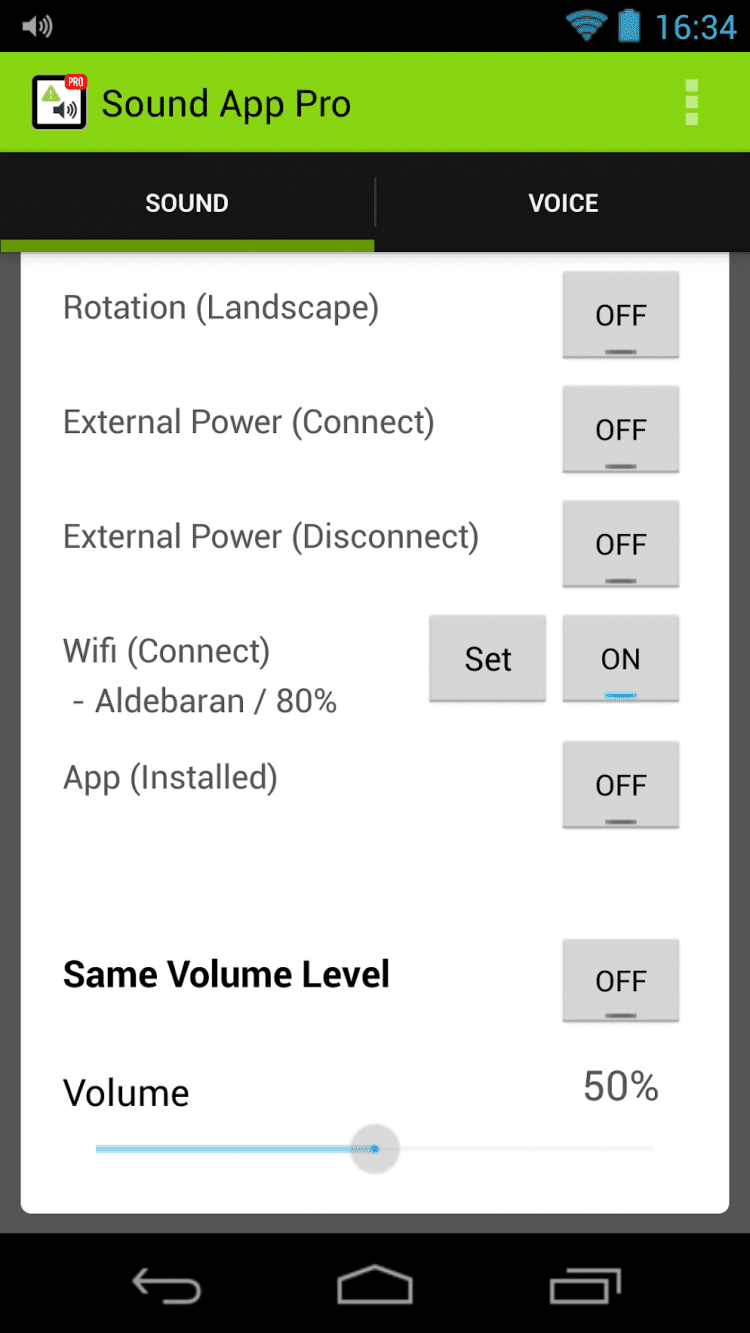The height and width of the screenshot is (1333, 750).
Task: Turn on External Power (Connect) sound
Action: pos(620,429)
